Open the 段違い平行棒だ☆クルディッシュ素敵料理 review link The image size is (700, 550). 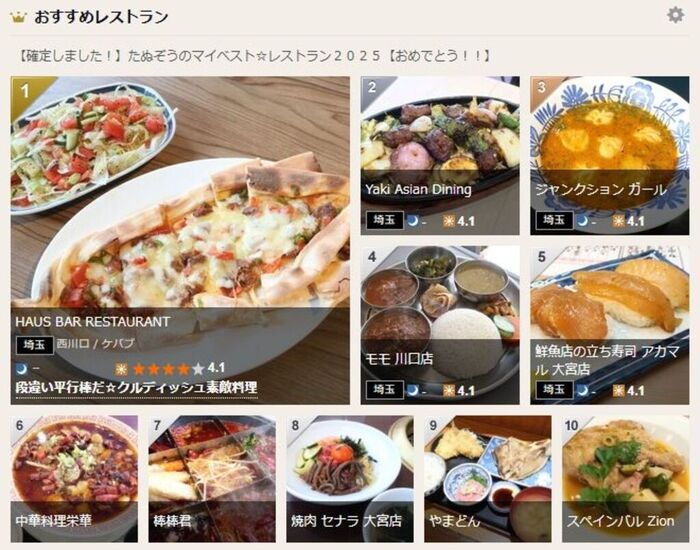click(x=137, y=388)
